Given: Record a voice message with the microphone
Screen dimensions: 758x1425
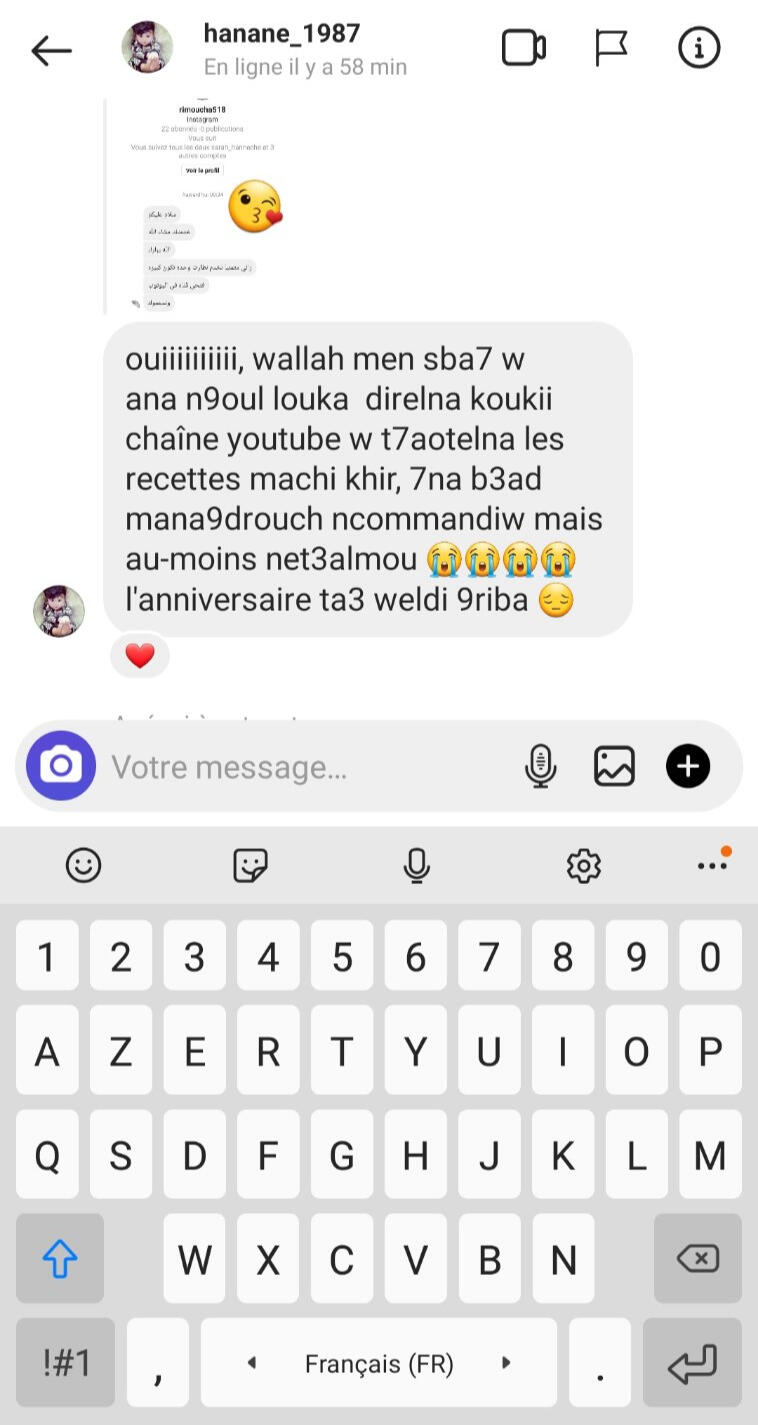Looking at the screenshot, I should coord(540,767).
